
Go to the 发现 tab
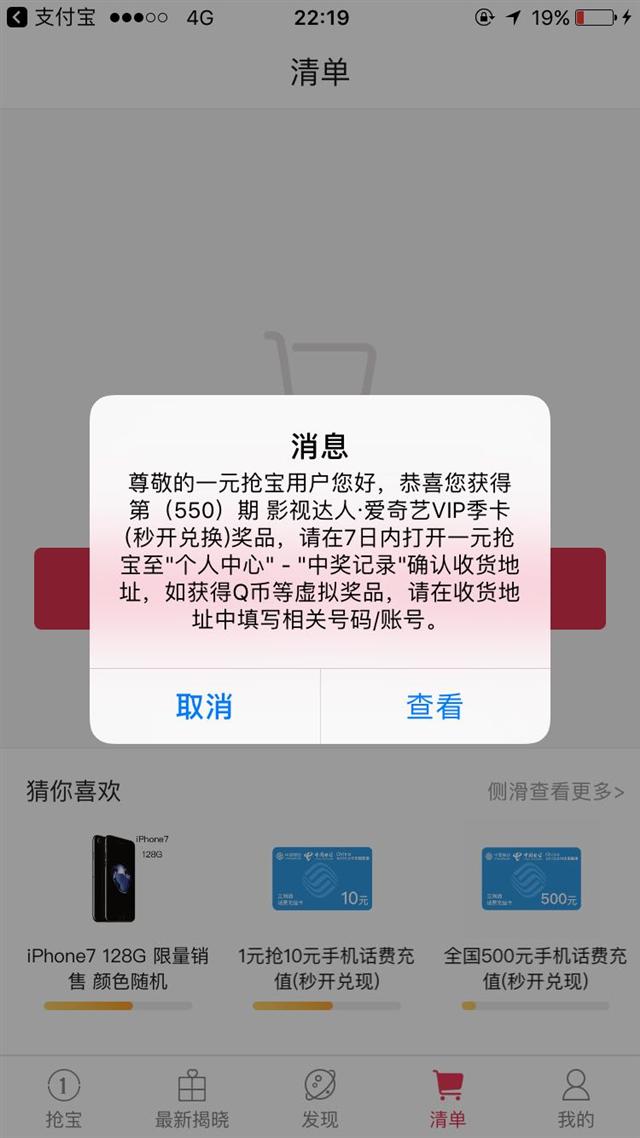(320, 1097)
